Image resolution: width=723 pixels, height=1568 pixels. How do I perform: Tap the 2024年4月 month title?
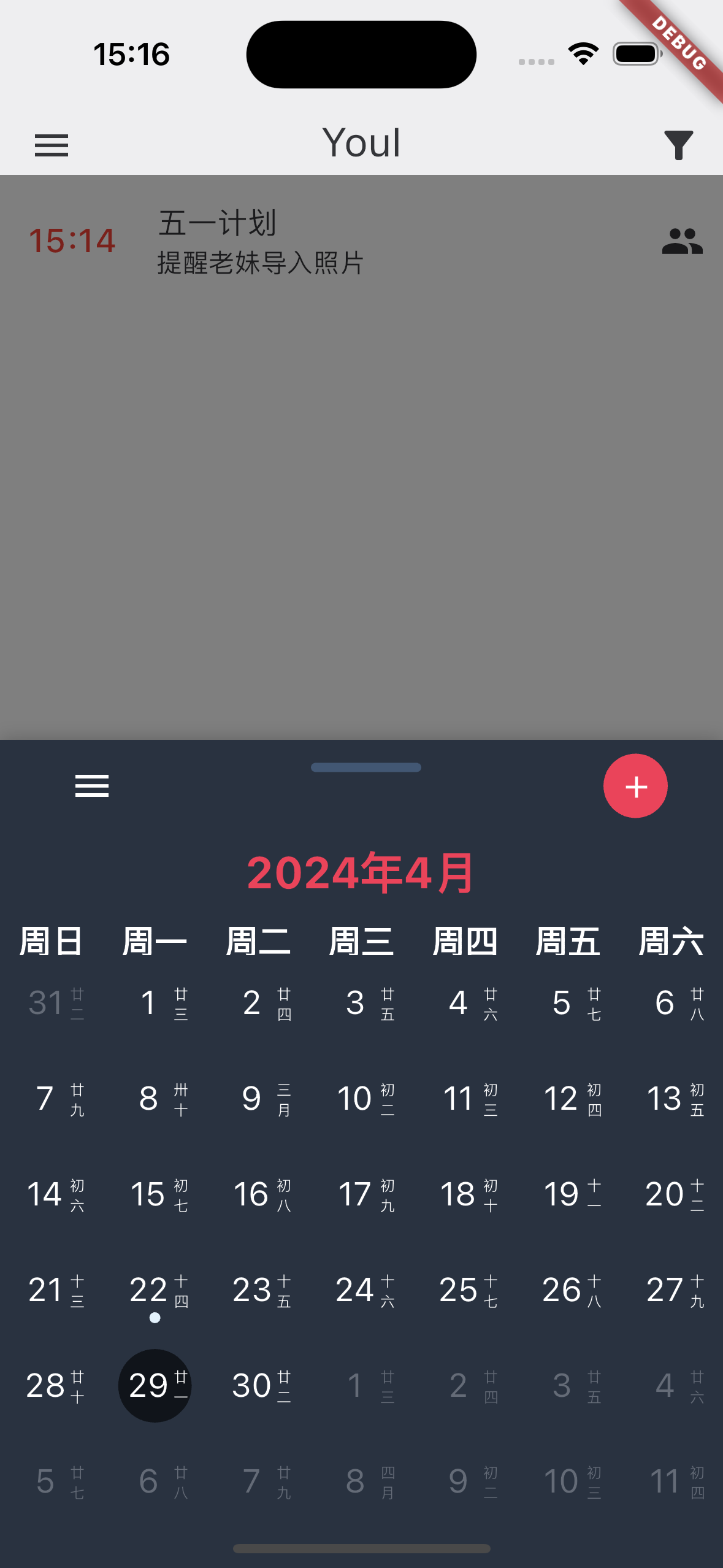(361, 873)
